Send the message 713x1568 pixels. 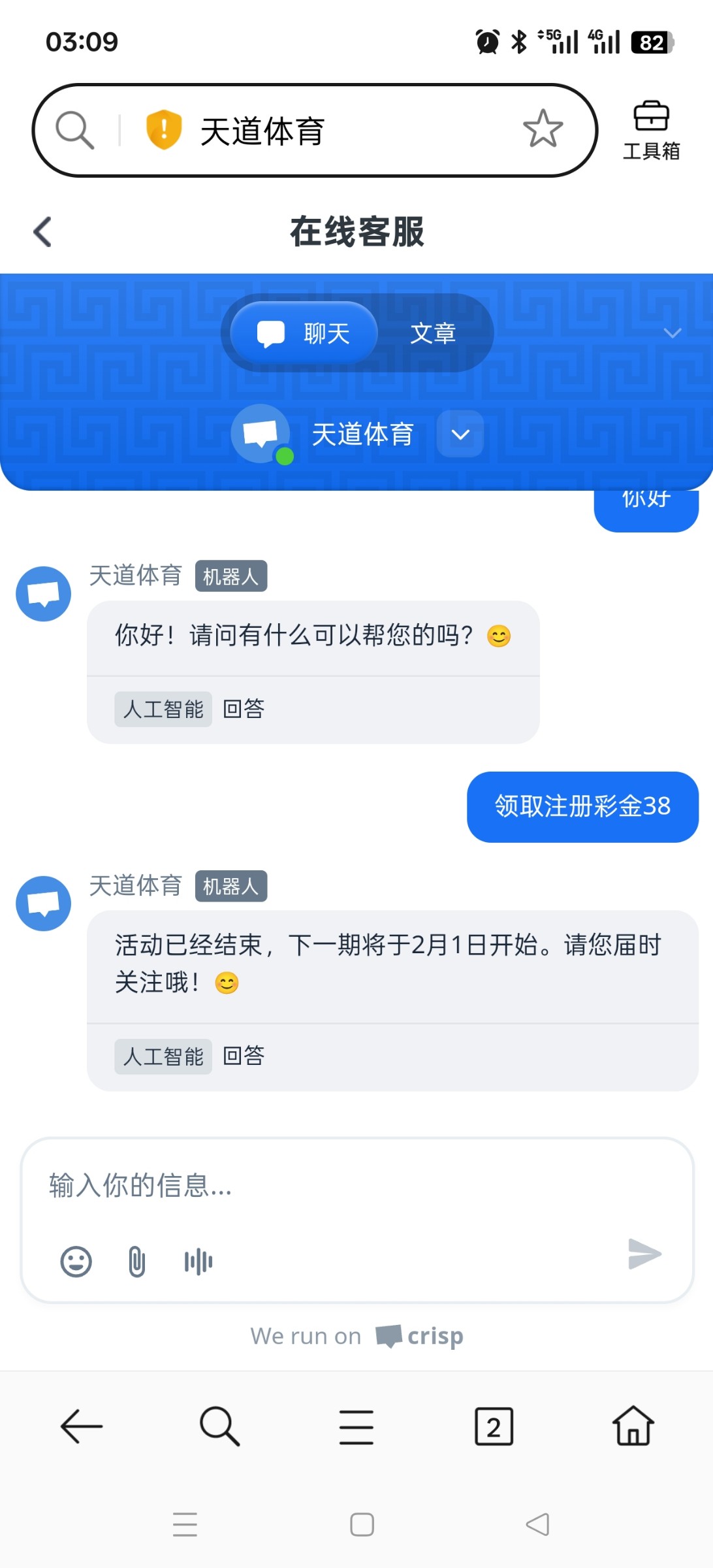644,1253
